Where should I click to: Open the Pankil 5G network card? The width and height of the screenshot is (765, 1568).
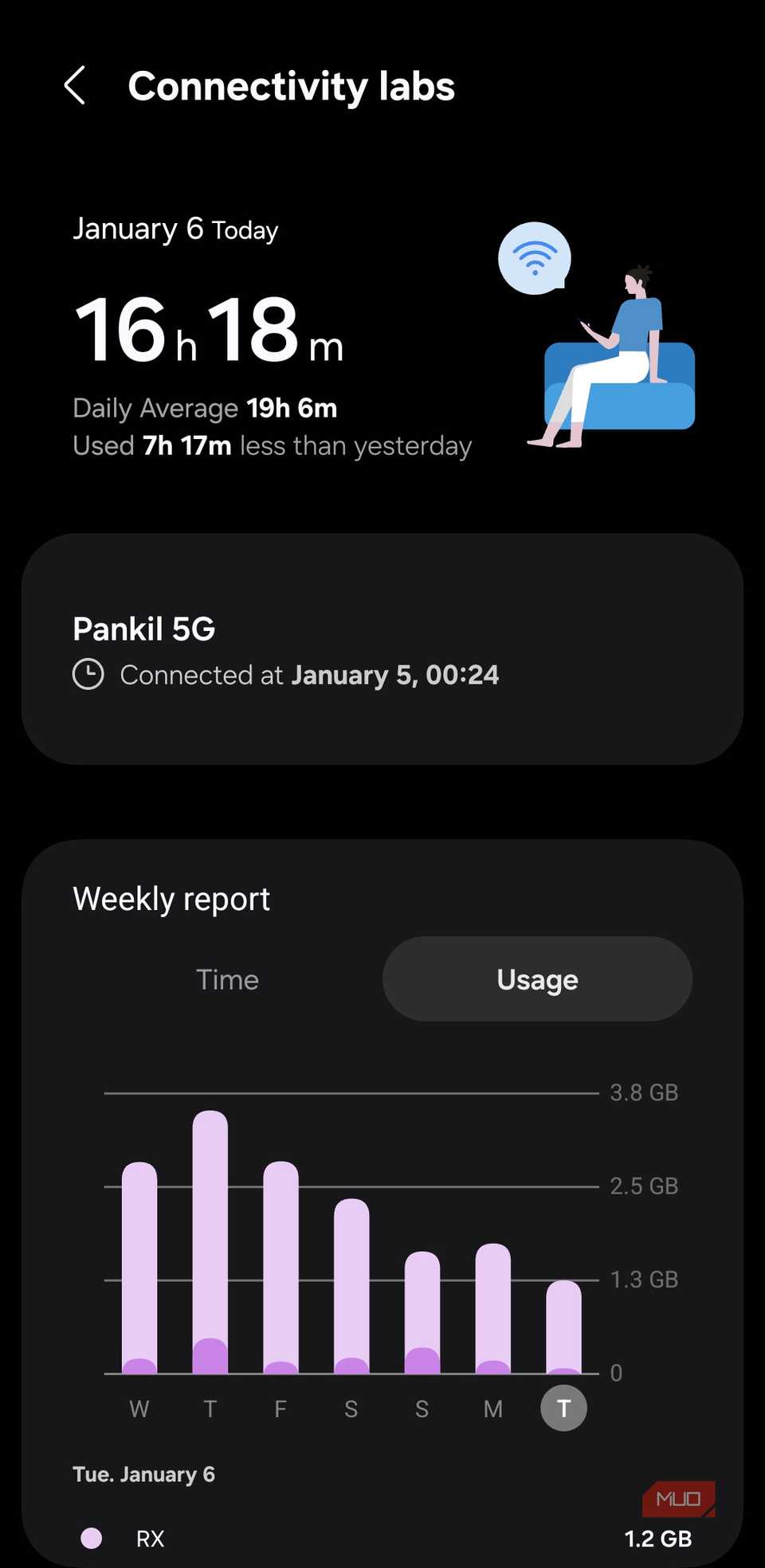tap(382, 647)
